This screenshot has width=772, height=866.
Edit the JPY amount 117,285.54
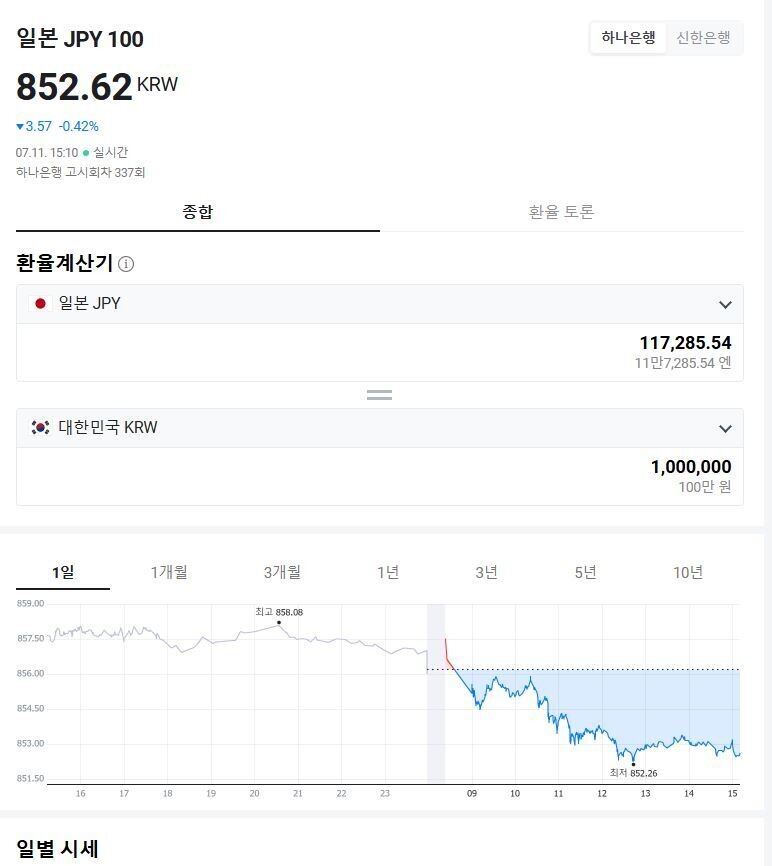(x=685, y=344)
